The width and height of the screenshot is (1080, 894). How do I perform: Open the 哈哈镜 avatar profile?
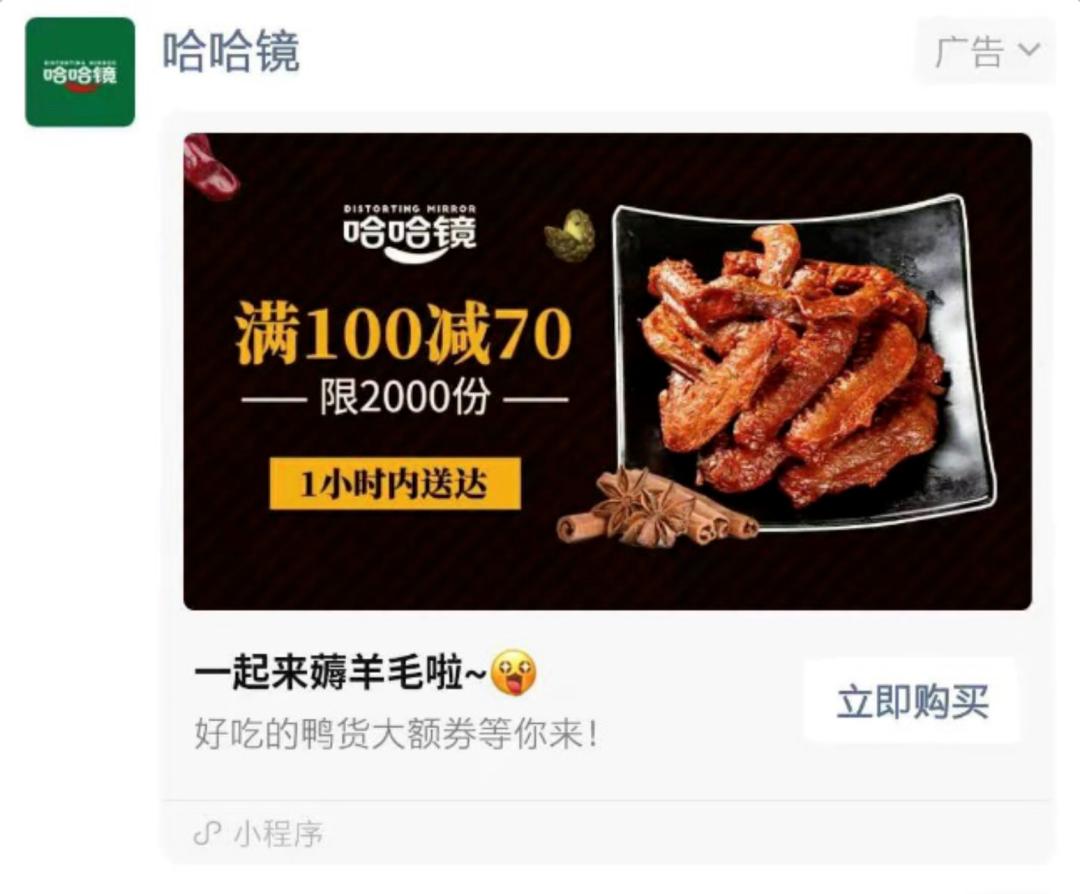point(80,72)
